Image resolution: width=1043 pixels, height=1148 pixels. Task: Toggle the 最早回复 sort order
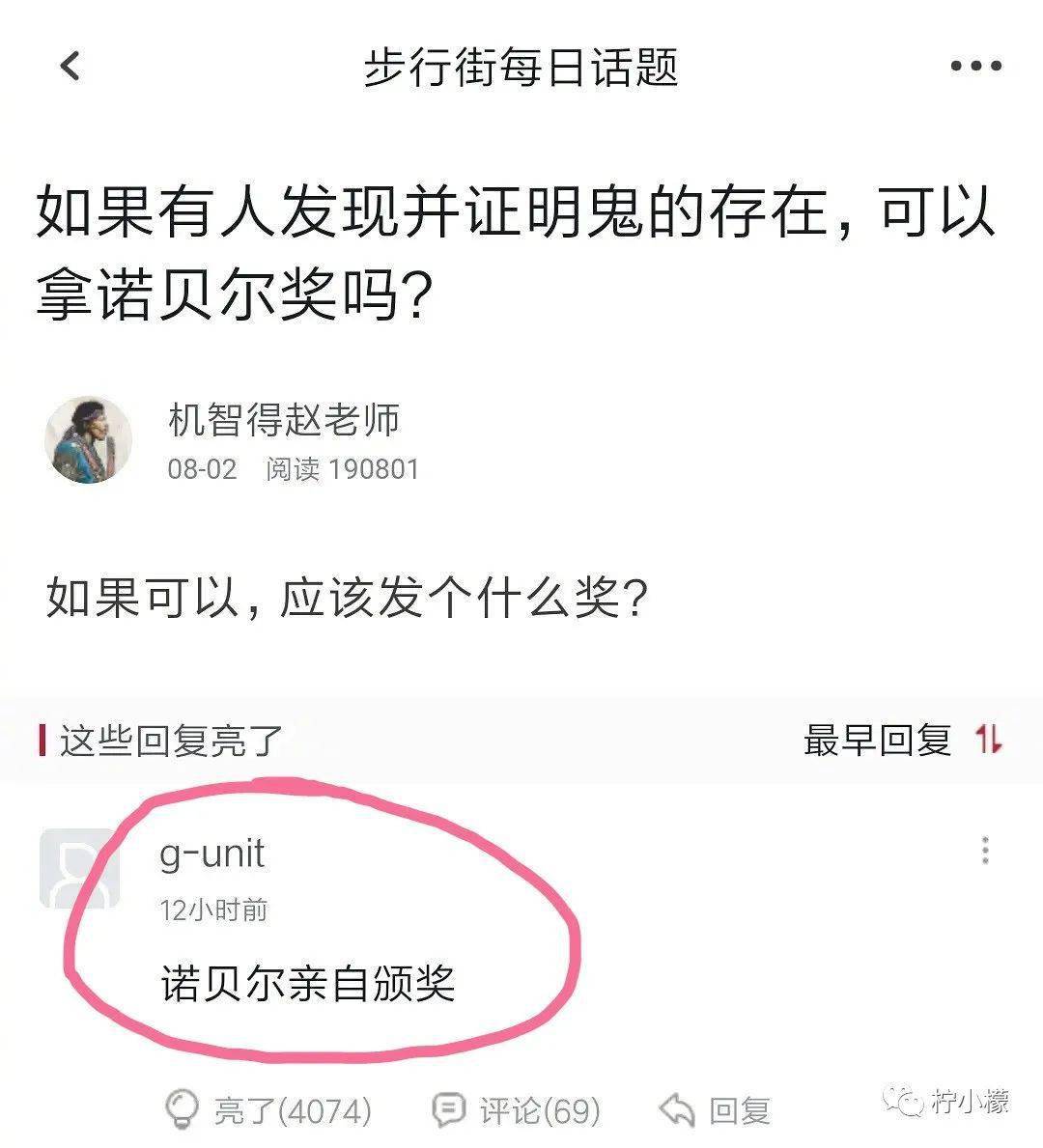pyautogui.click(x=904, y=741)
